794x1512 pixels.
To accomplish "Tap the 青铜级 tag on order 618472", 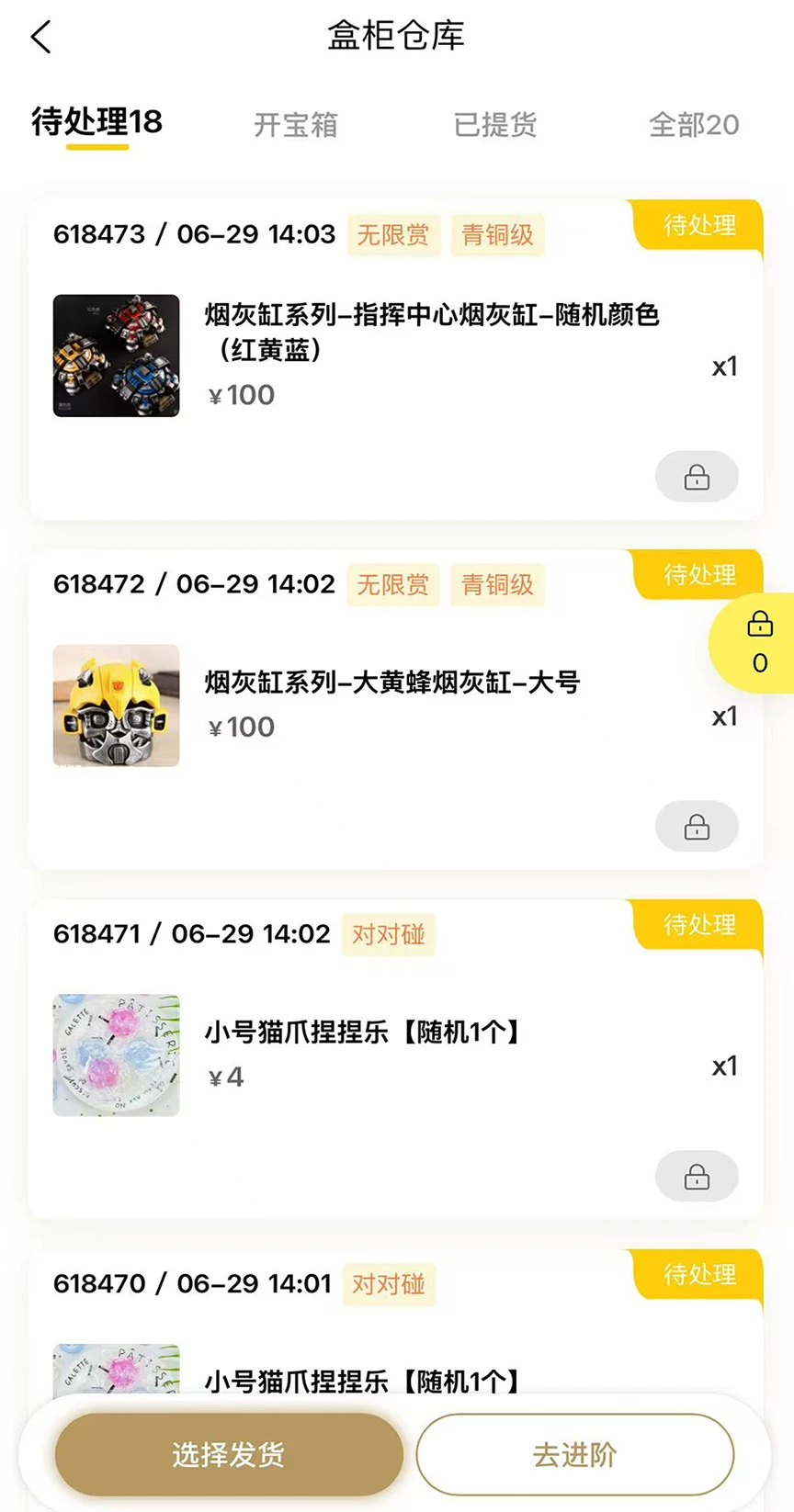I will 496,585.
